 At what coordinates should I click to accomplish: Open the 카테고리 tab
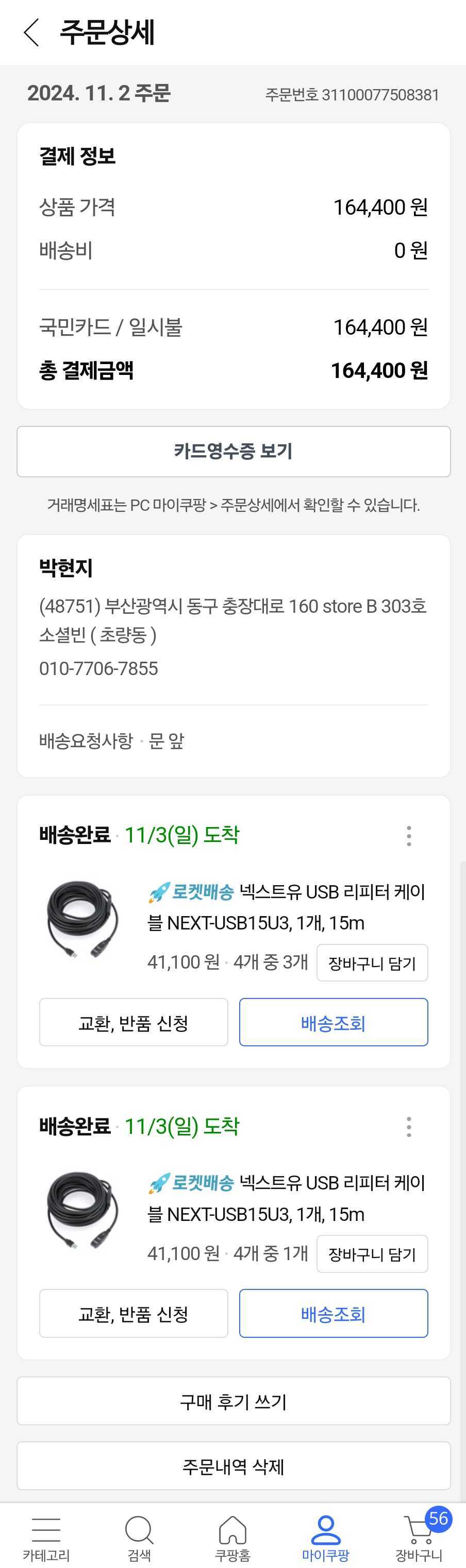pyautogui.click(x=46, y=1538)
